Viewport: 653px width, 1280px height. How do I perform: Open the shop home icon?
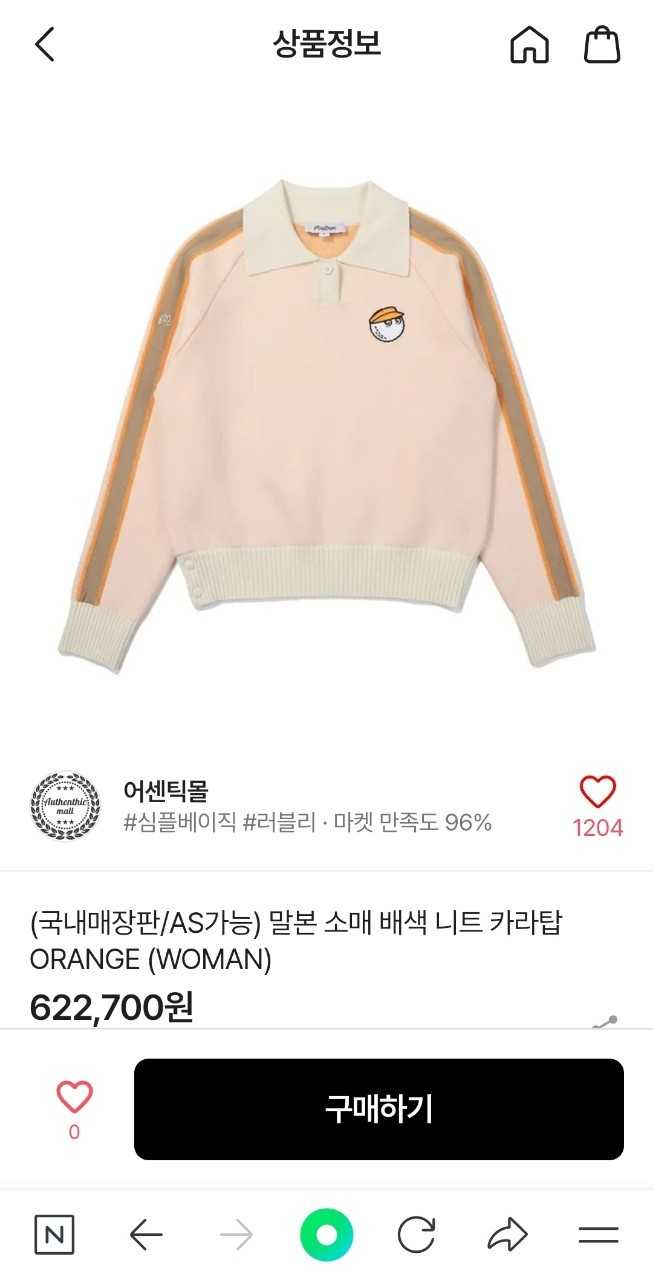click(x=529, y=45)
